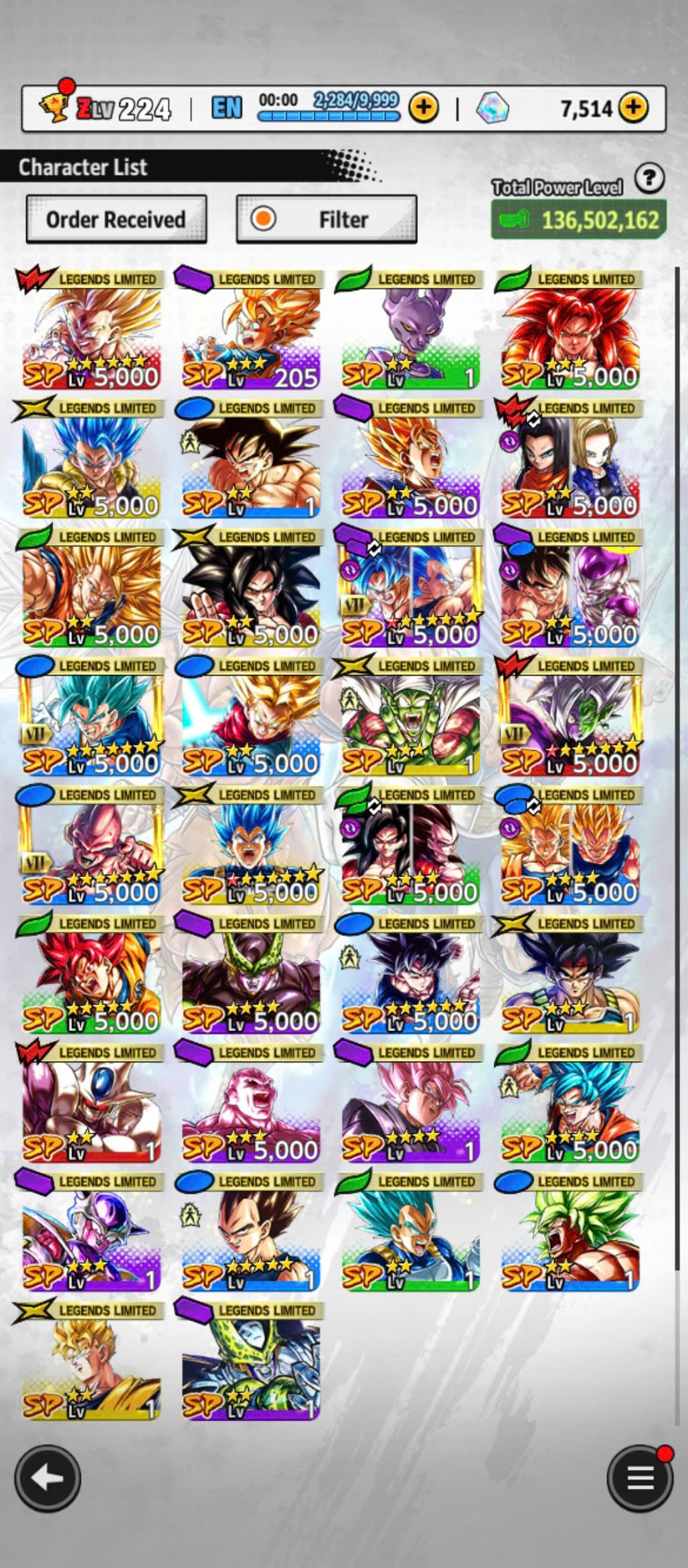Add energy with the plus button
688x1568 pixels.
pyautogui.click(x=423, y=108)
